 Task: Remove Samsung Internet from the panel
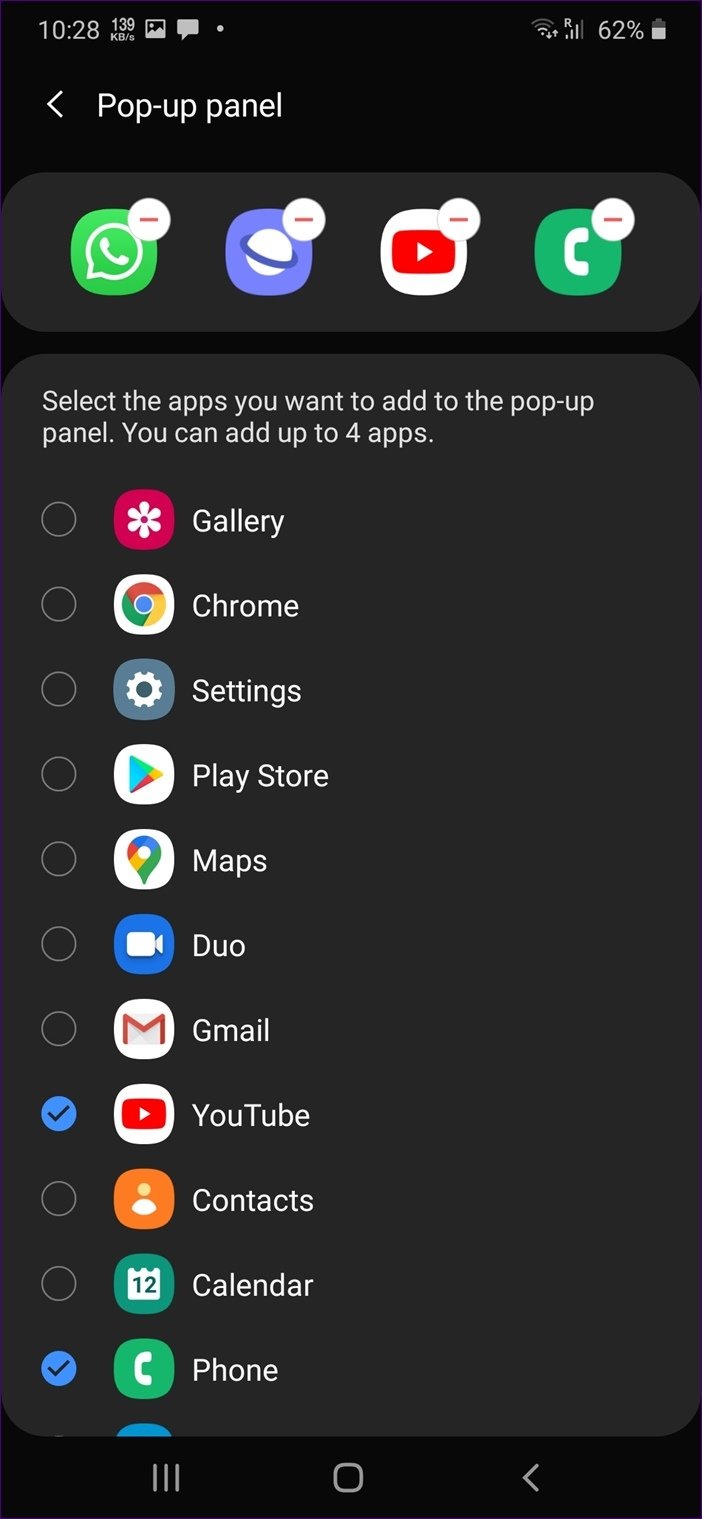pyautogui.click(x=304, y=217)
